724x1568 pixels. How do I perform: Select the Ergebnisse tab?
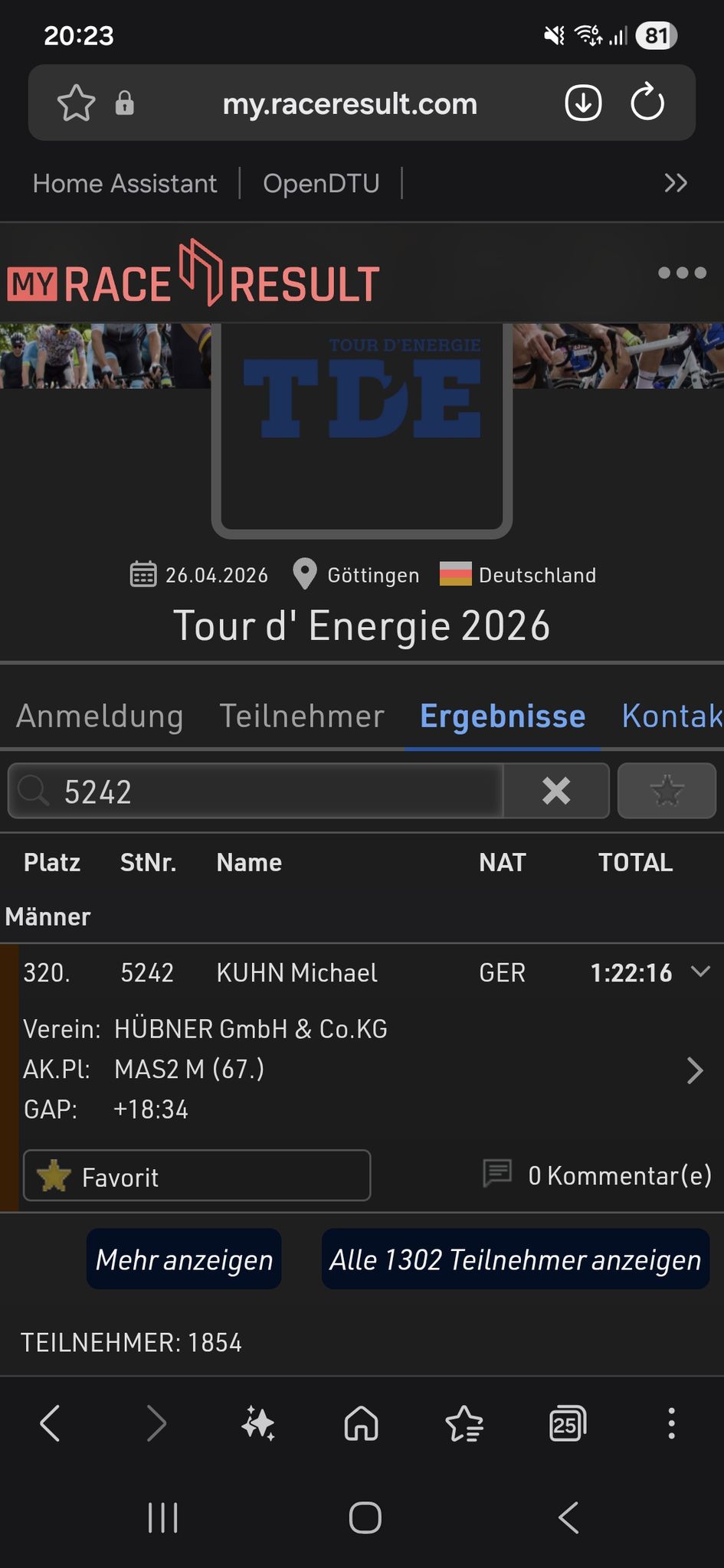click(503, 717)
